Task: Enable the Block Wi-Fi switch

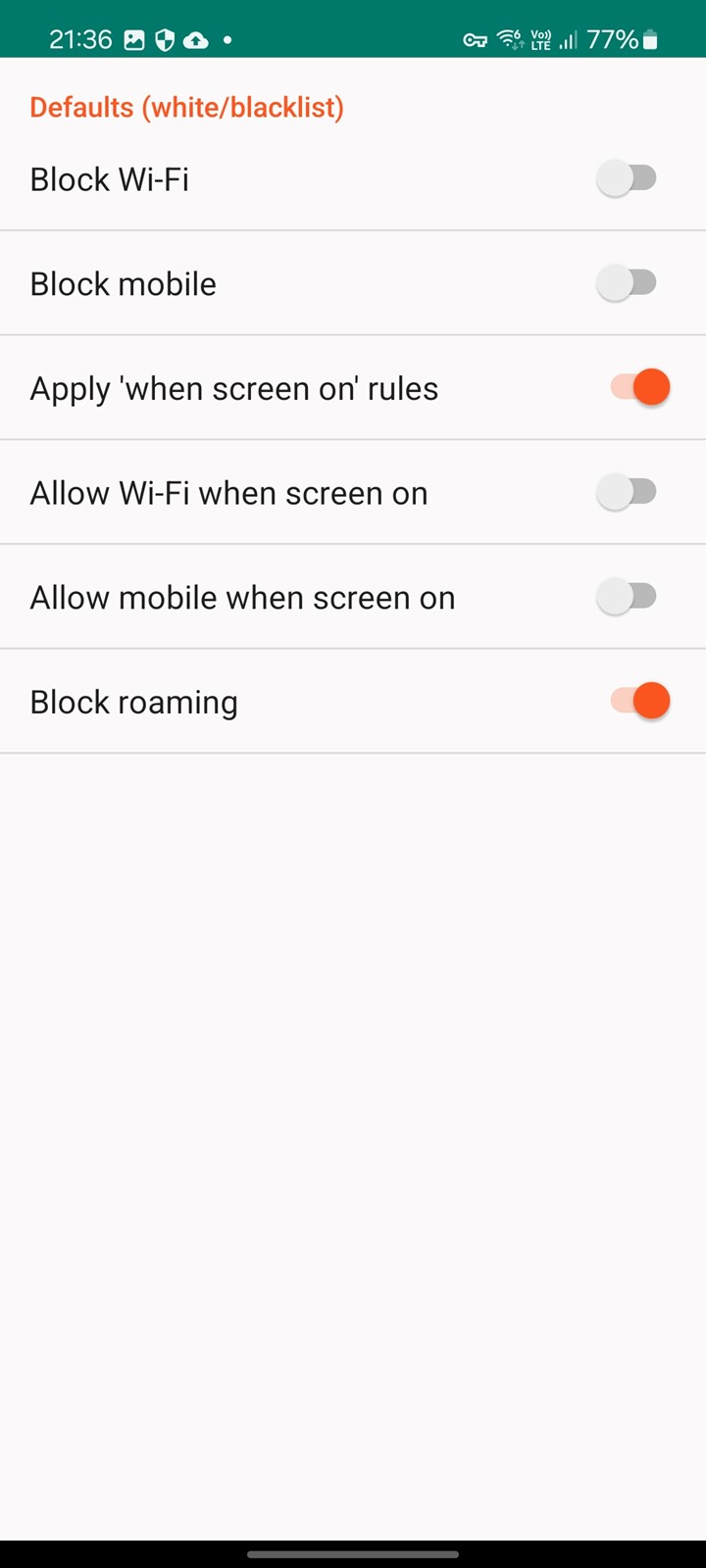Action: (628, 178)
